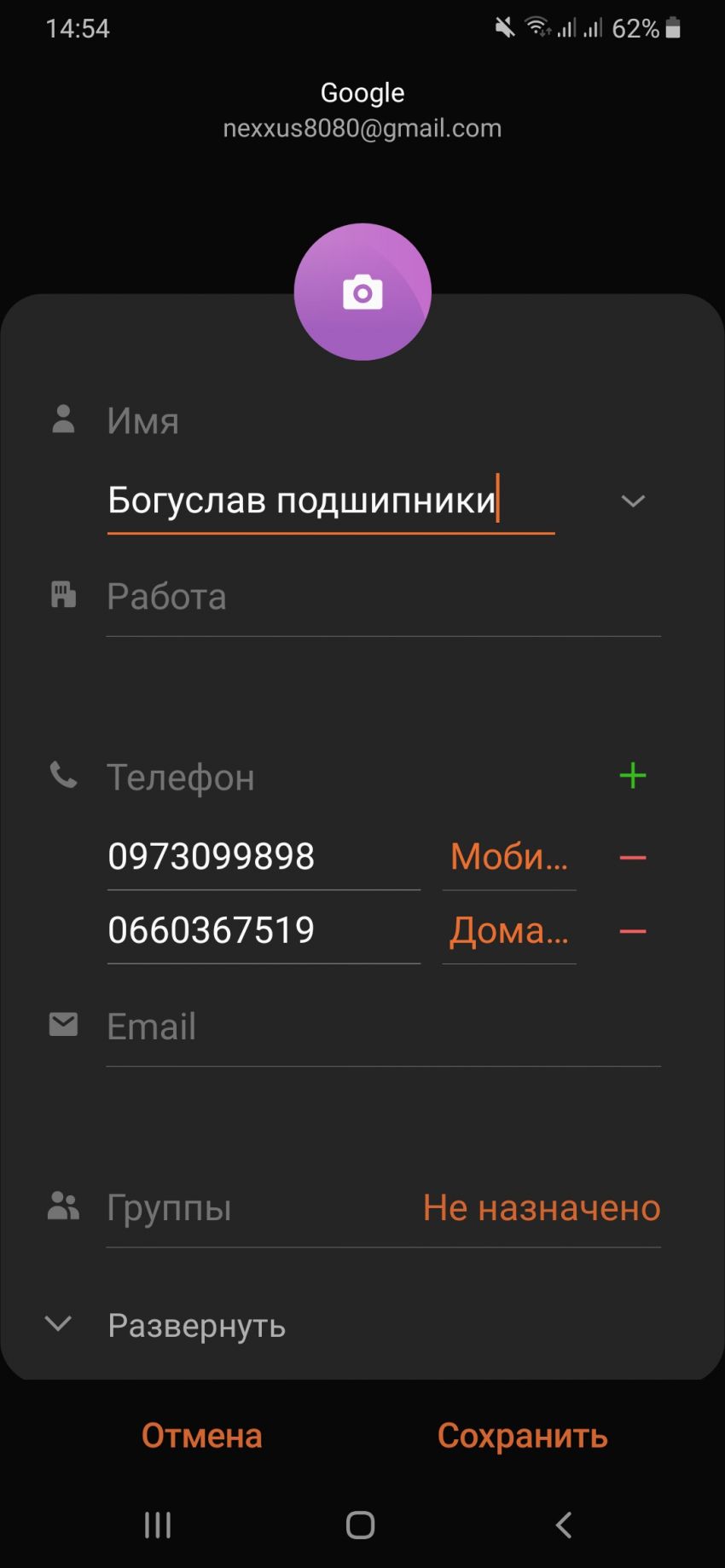The image size is (725, 1568).
Task: Change the Google account nexxus8080@gmail.com
Action: pos(362,111)
